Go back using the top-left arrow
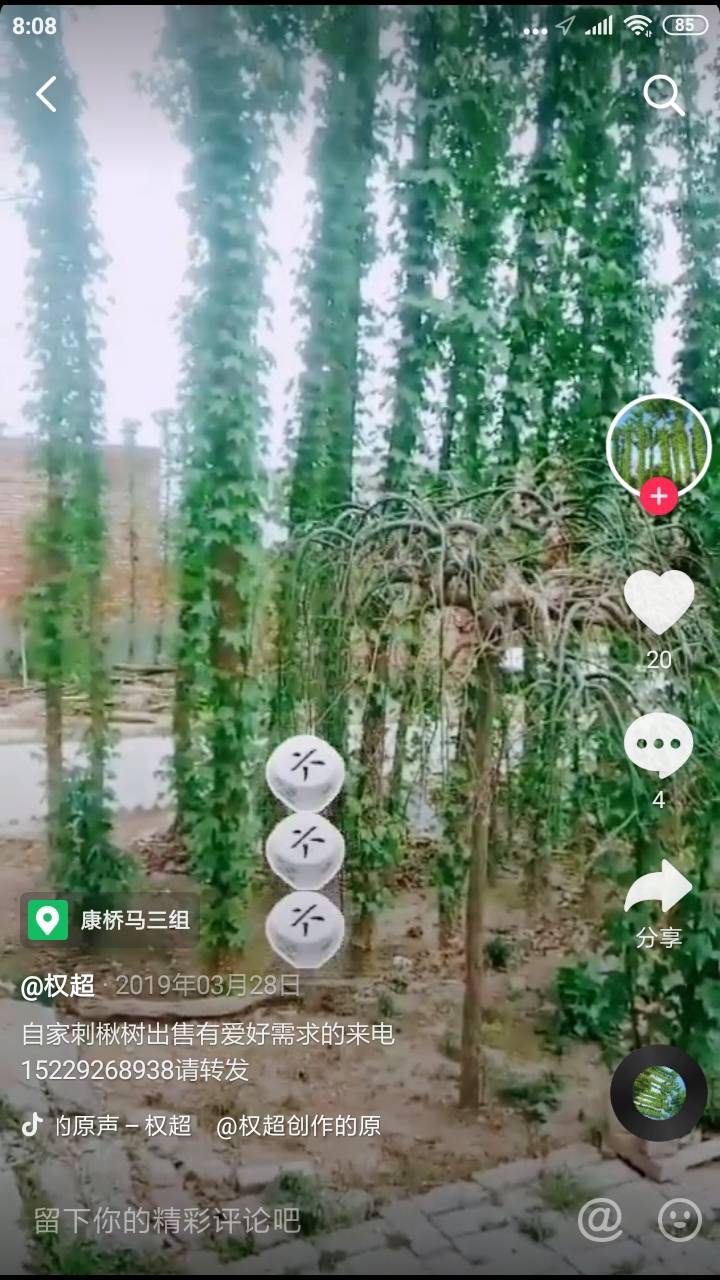 pos(46,94)
